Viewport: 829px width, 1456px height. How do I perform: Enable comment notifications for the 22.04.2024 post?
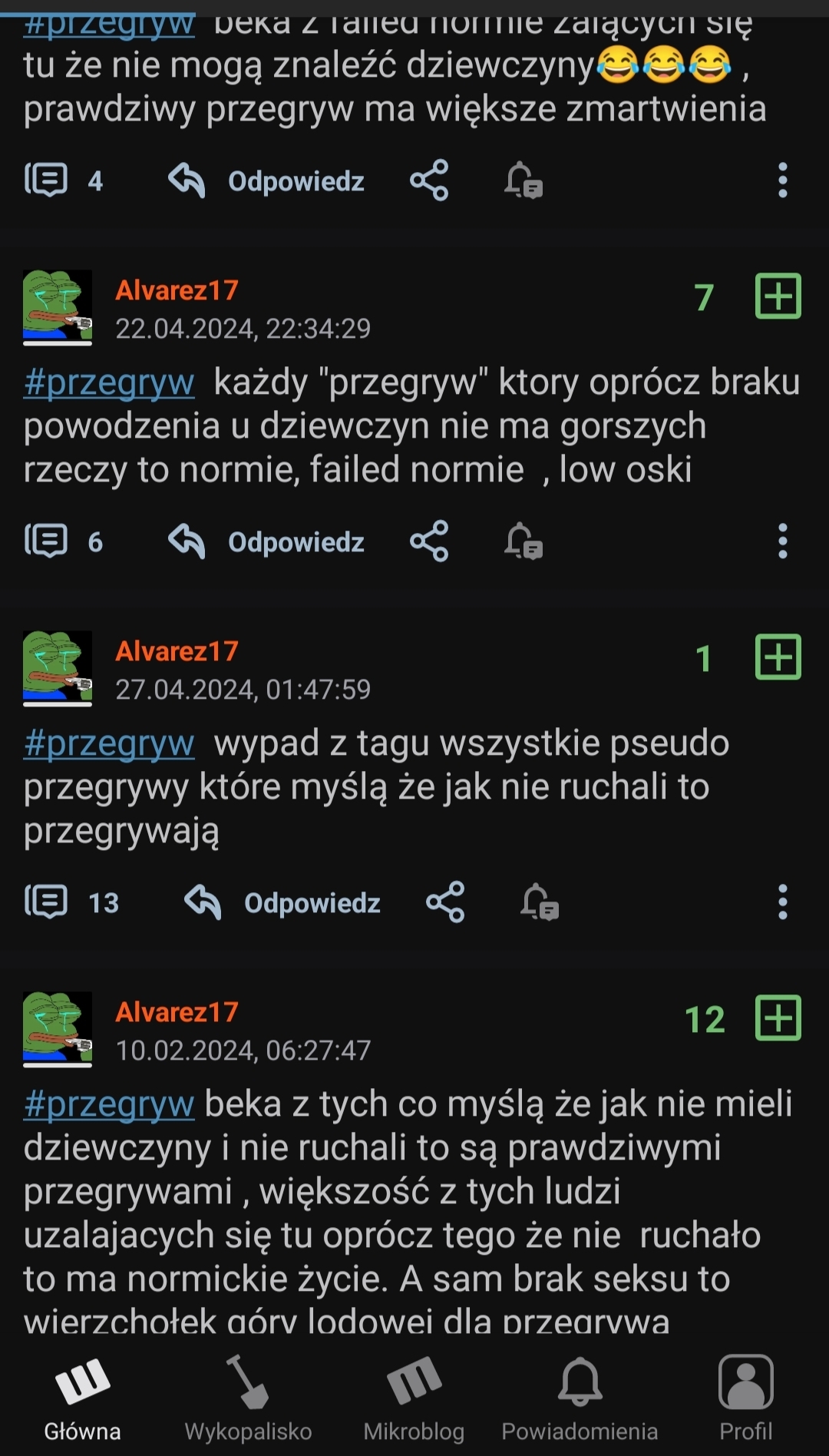[523, 542]
